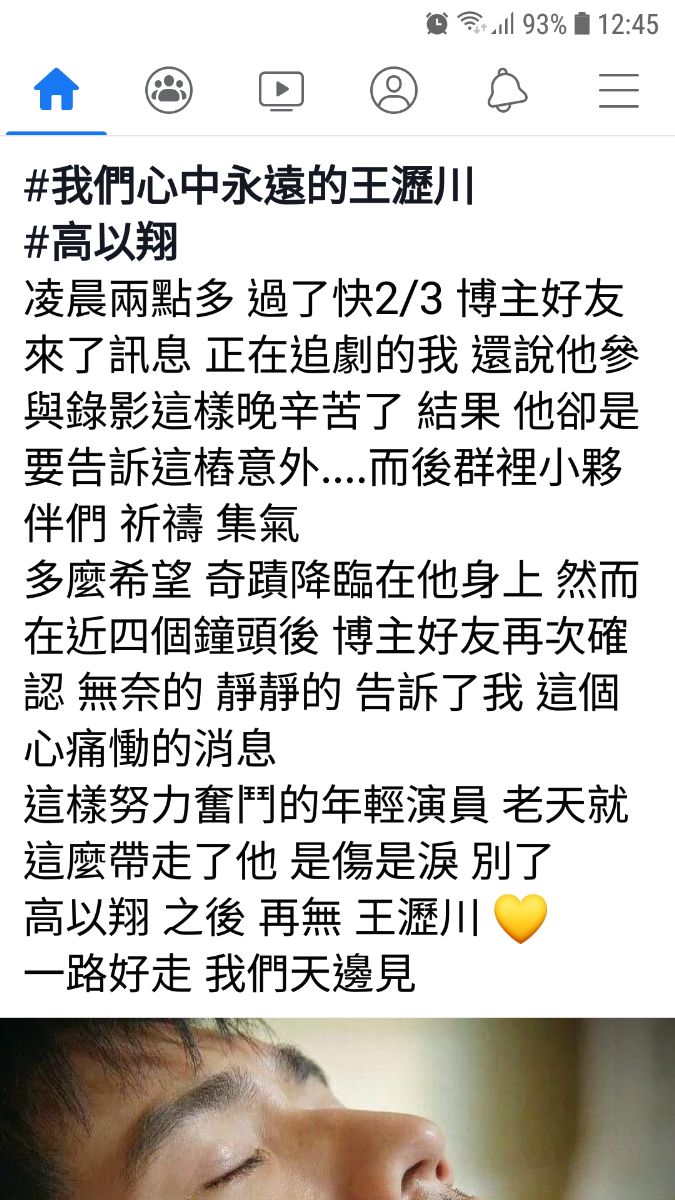675x1200 pixels.
Task: View the post's photo below the text
Action: pos(337,1108)
